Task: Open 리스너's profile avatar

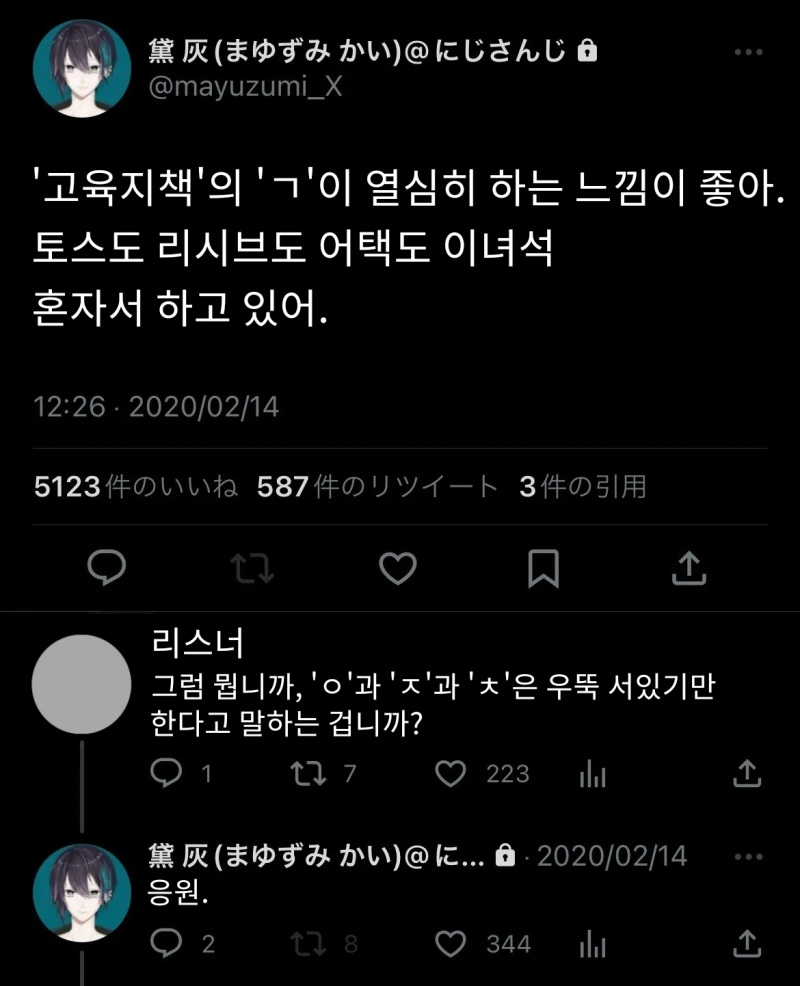Action: tap(82, 684)
